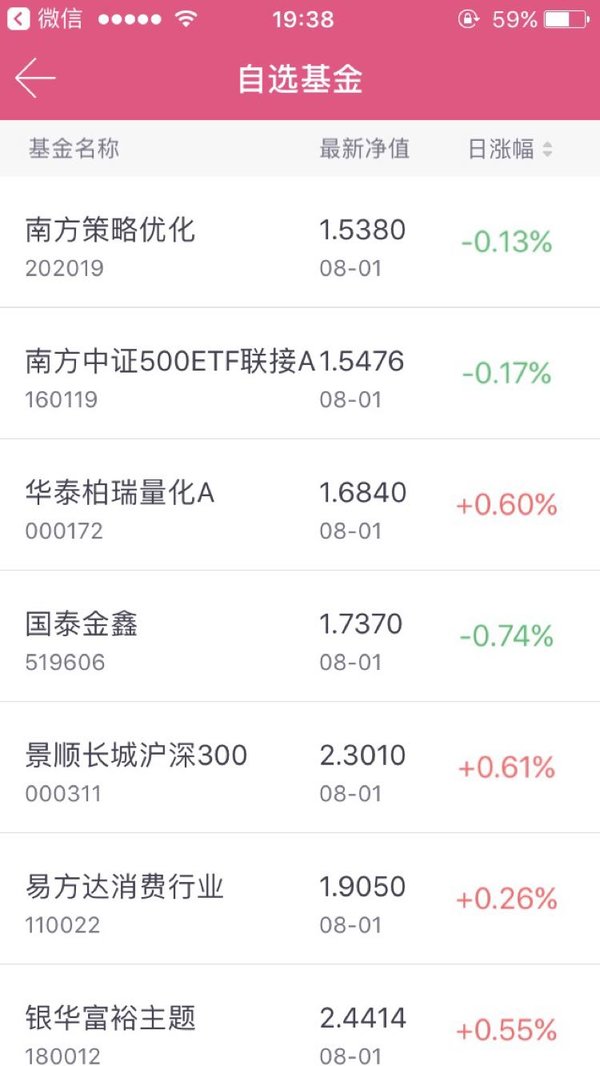Select 国泰金鑫 fund row

[300, 636]
